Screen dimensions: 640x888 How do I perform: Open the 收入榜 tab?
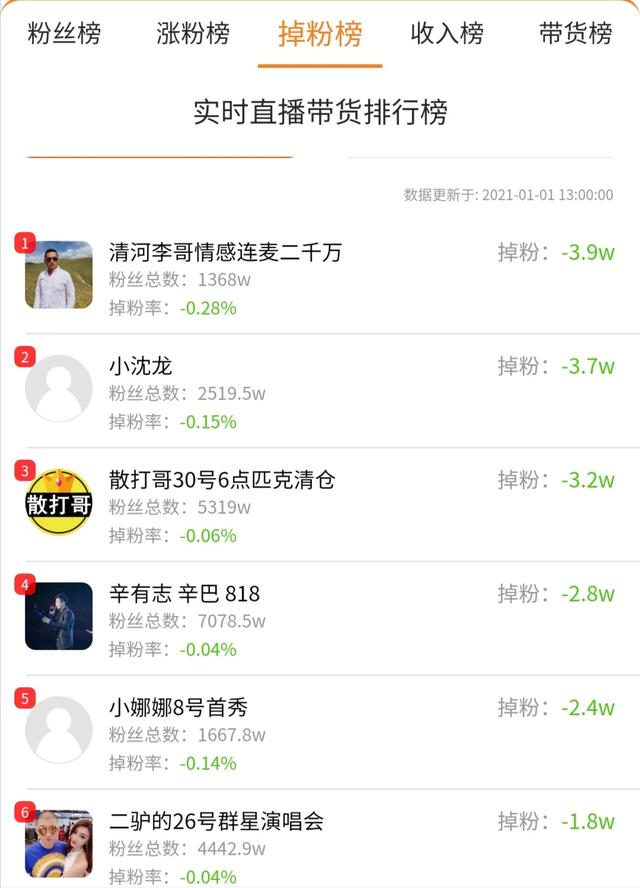447,34
